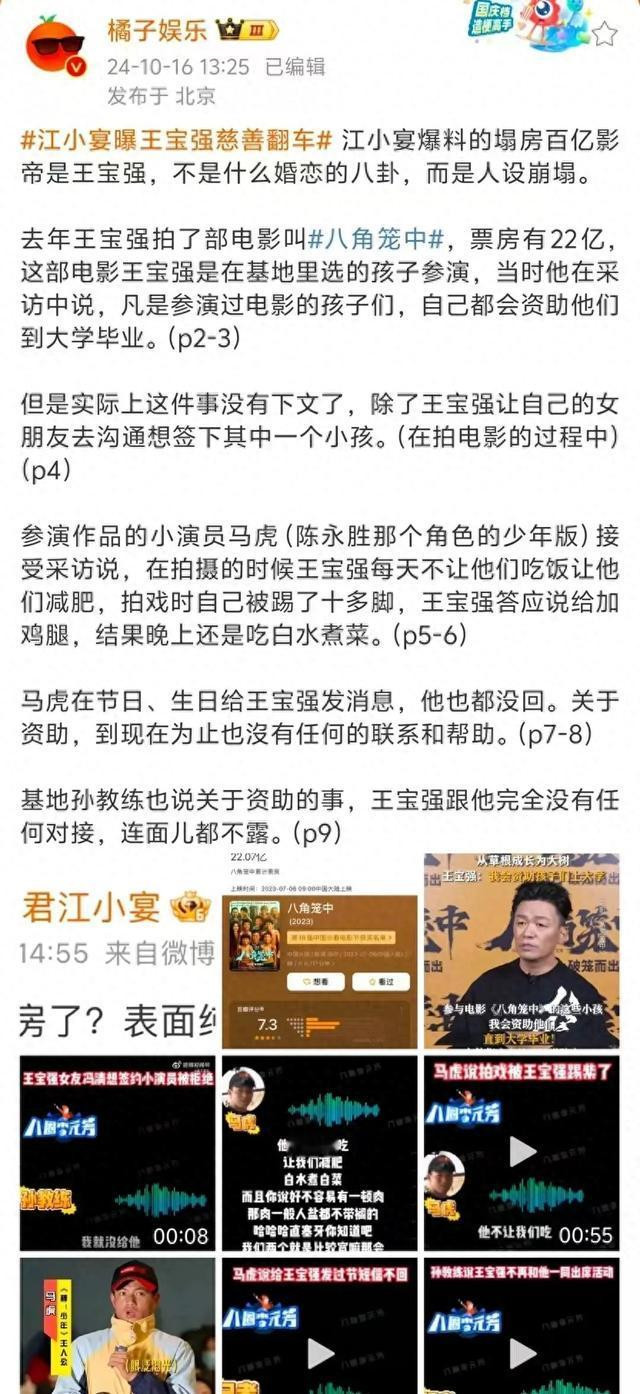Viewport: 640px width, 1394px height.
Task: Favorite this post with the star icon
Action: coord(605,34)
